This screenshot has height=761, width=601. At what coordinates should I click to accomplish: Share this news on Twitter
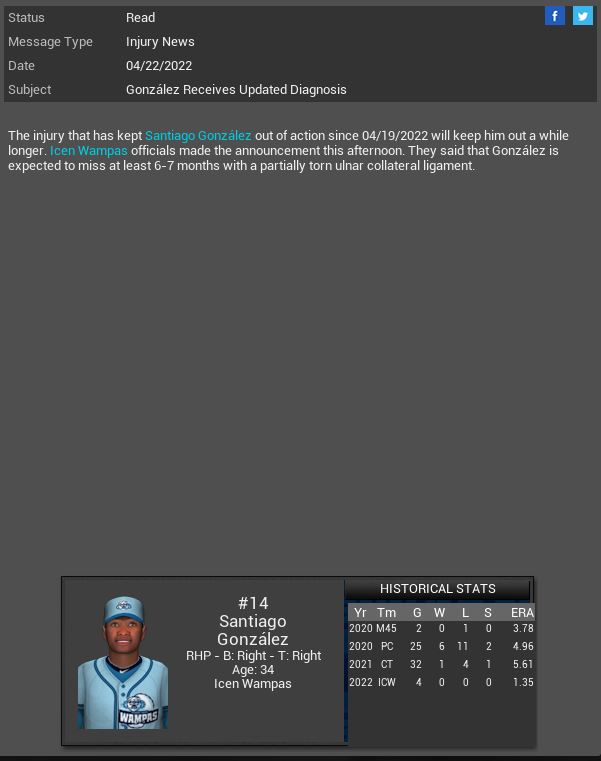pos(582,16)
